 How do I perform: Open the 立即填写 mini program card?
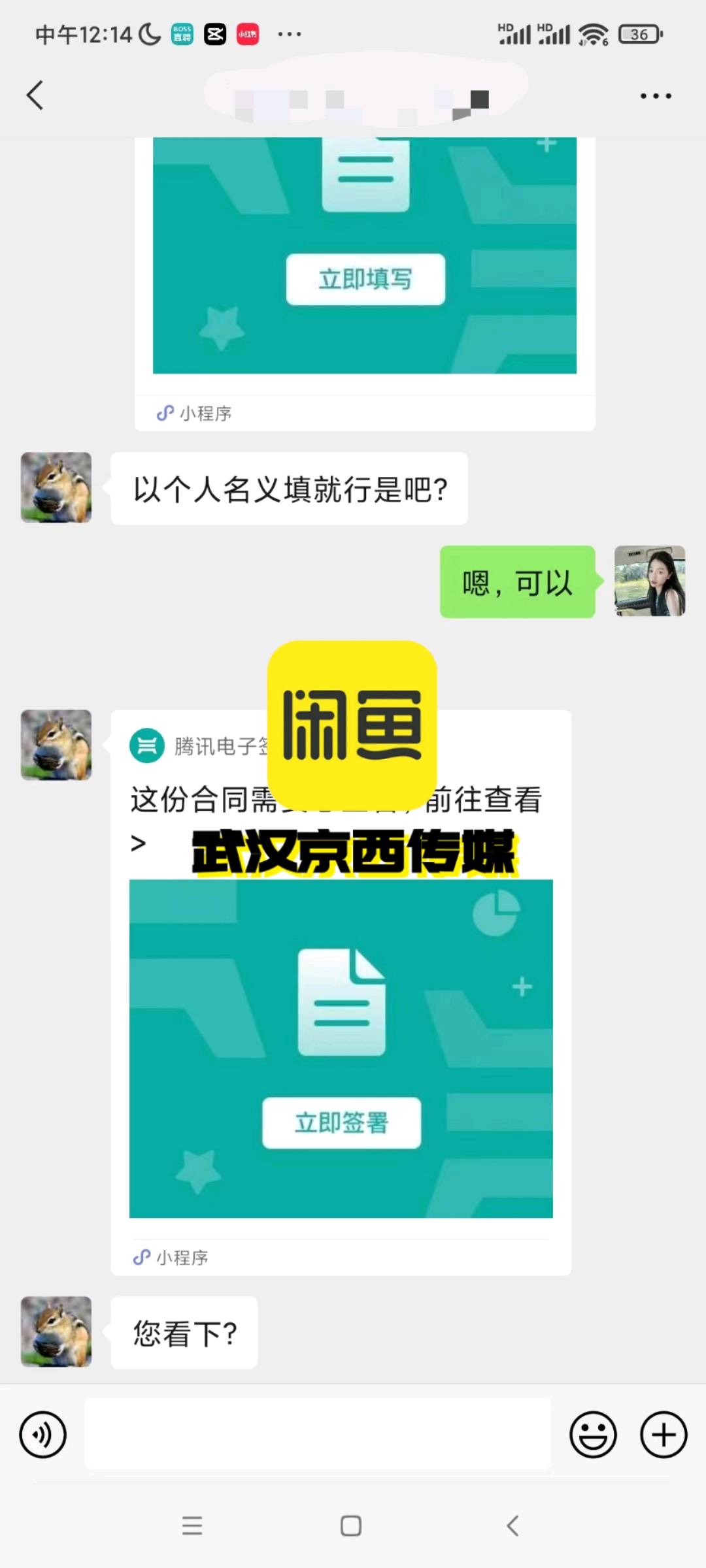tap(365, 280)
